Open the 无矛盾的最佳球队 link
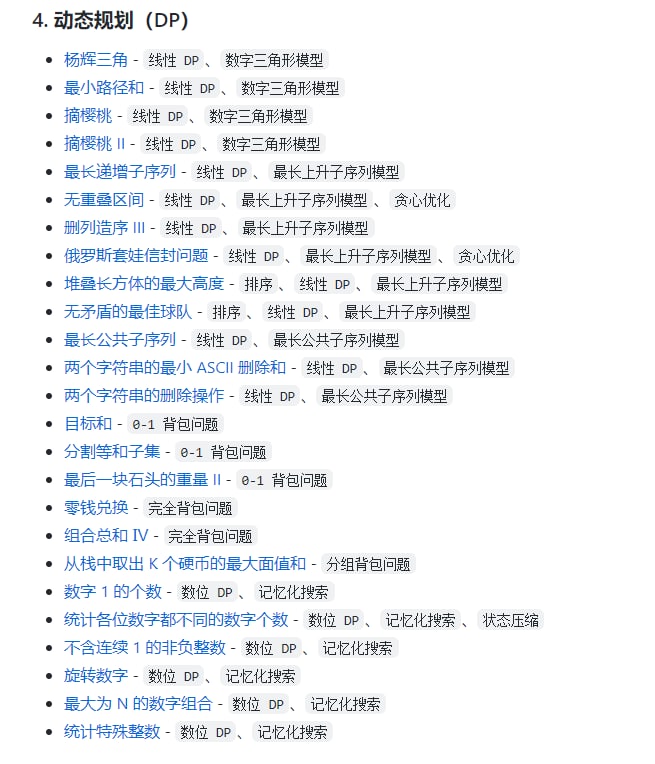 click(x=128, y=312)
